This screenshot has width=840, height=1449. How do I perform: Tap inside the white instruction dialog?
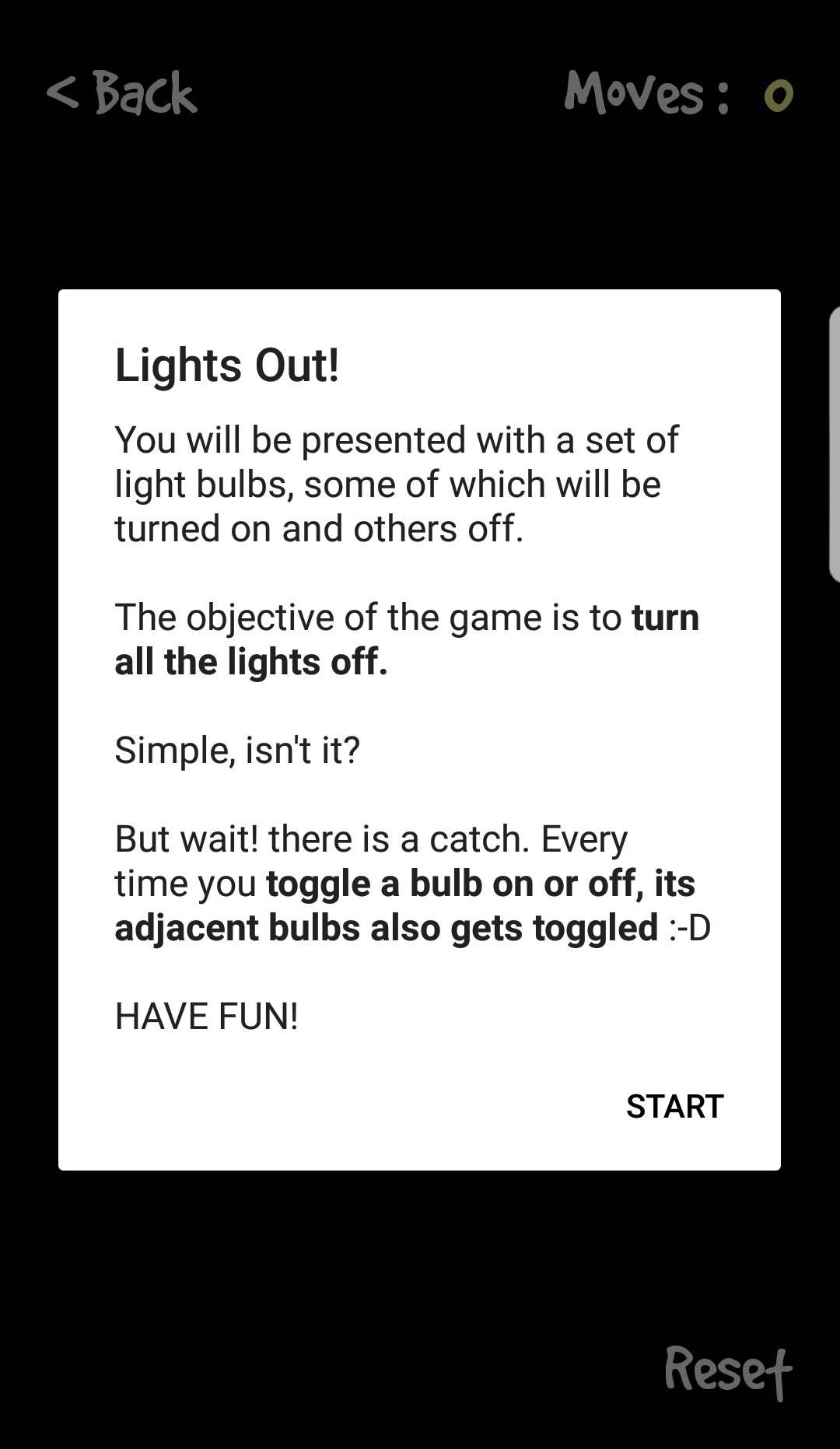click(418, 727)
